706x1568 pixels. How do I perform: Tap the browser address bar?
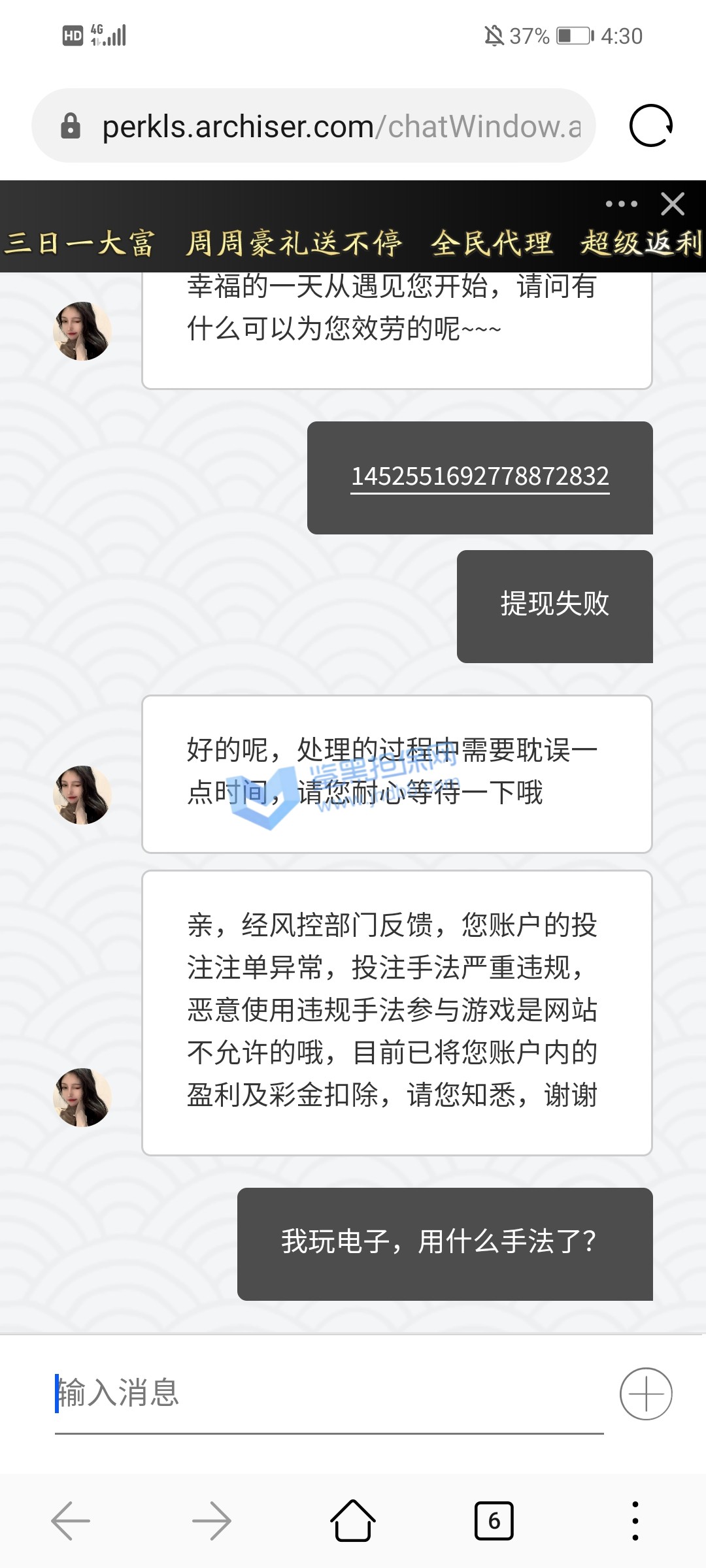point(340,126)
